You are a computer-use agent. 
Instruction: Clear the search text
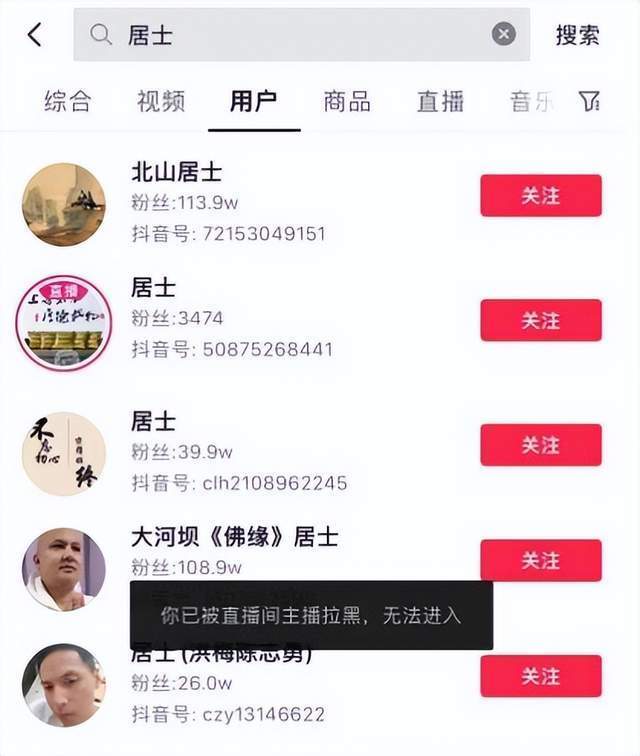click(504, 35)
